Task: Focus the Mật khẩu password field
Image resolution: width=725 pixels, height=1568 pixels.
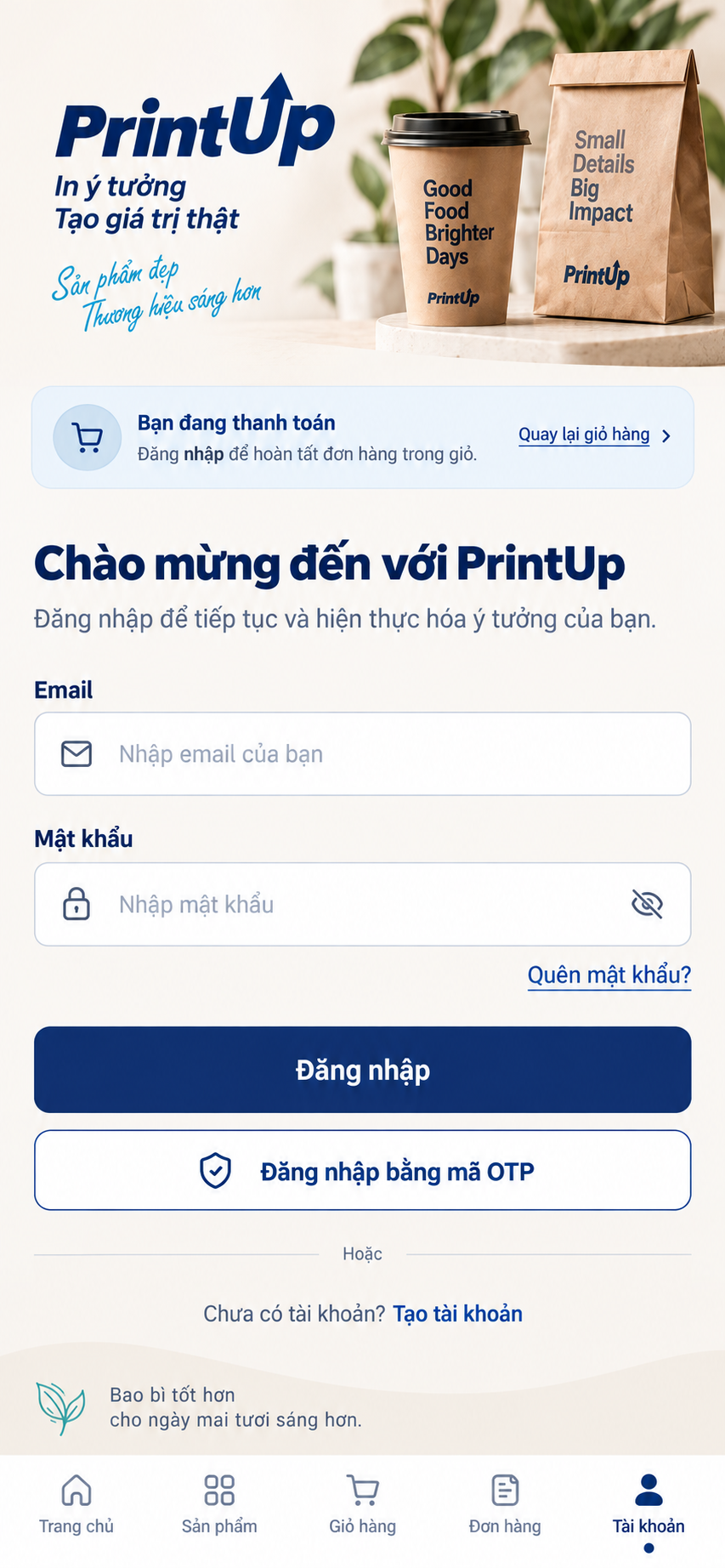Action: tap(362, 904)
